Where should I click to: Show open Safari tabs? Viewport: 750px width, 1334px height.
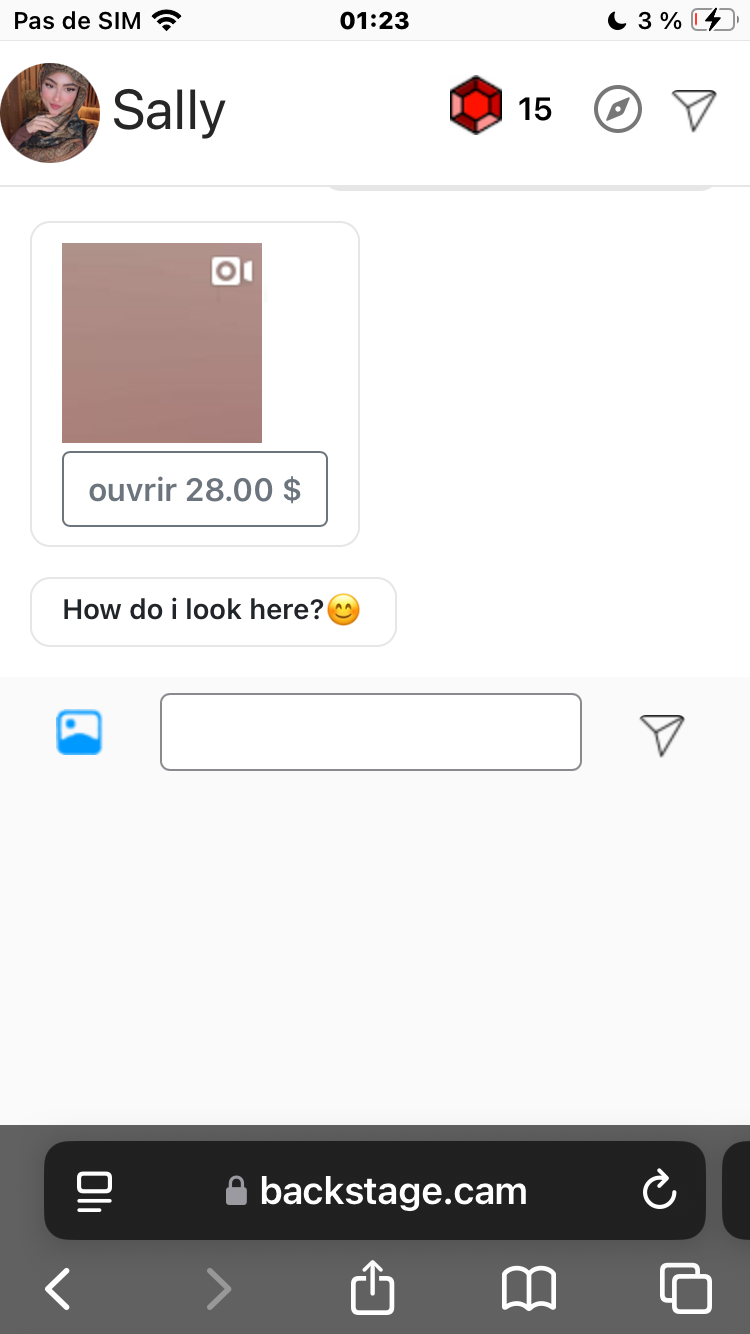tap(685, 1288)
